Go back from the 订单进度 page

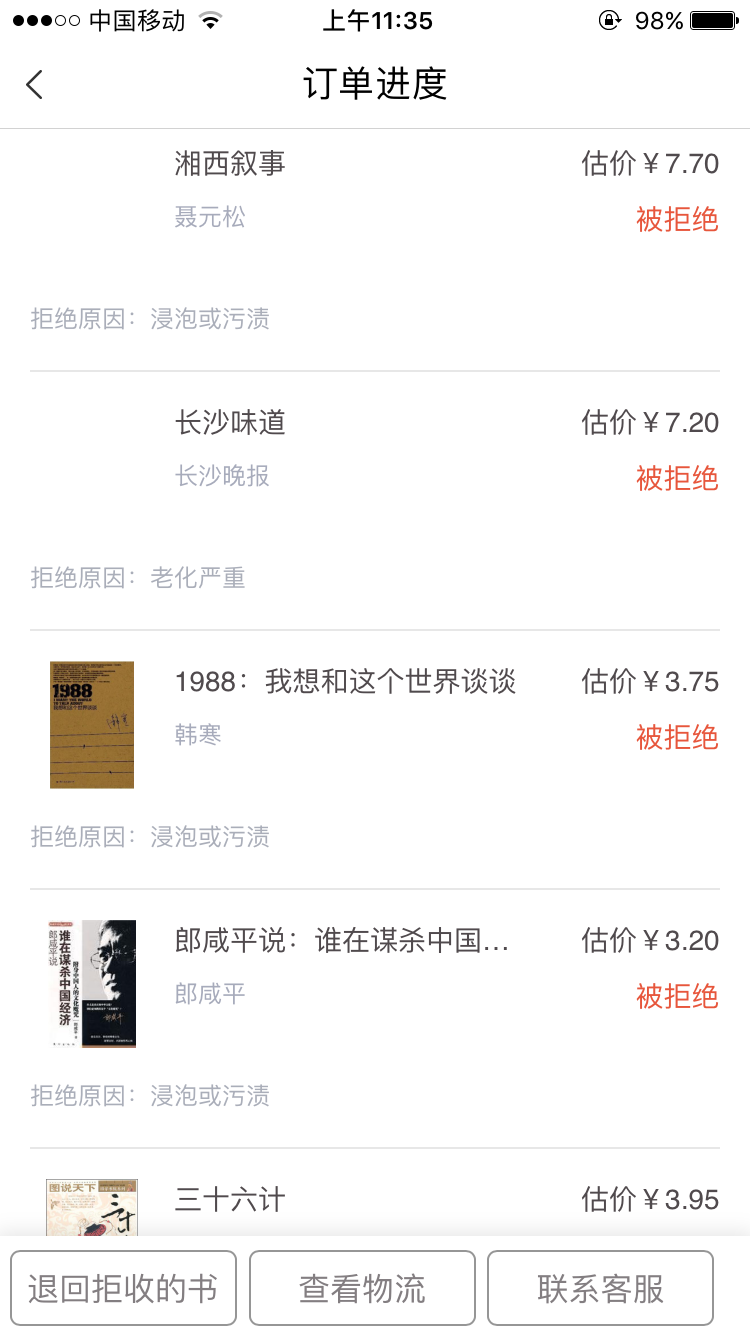pos(35,85)
